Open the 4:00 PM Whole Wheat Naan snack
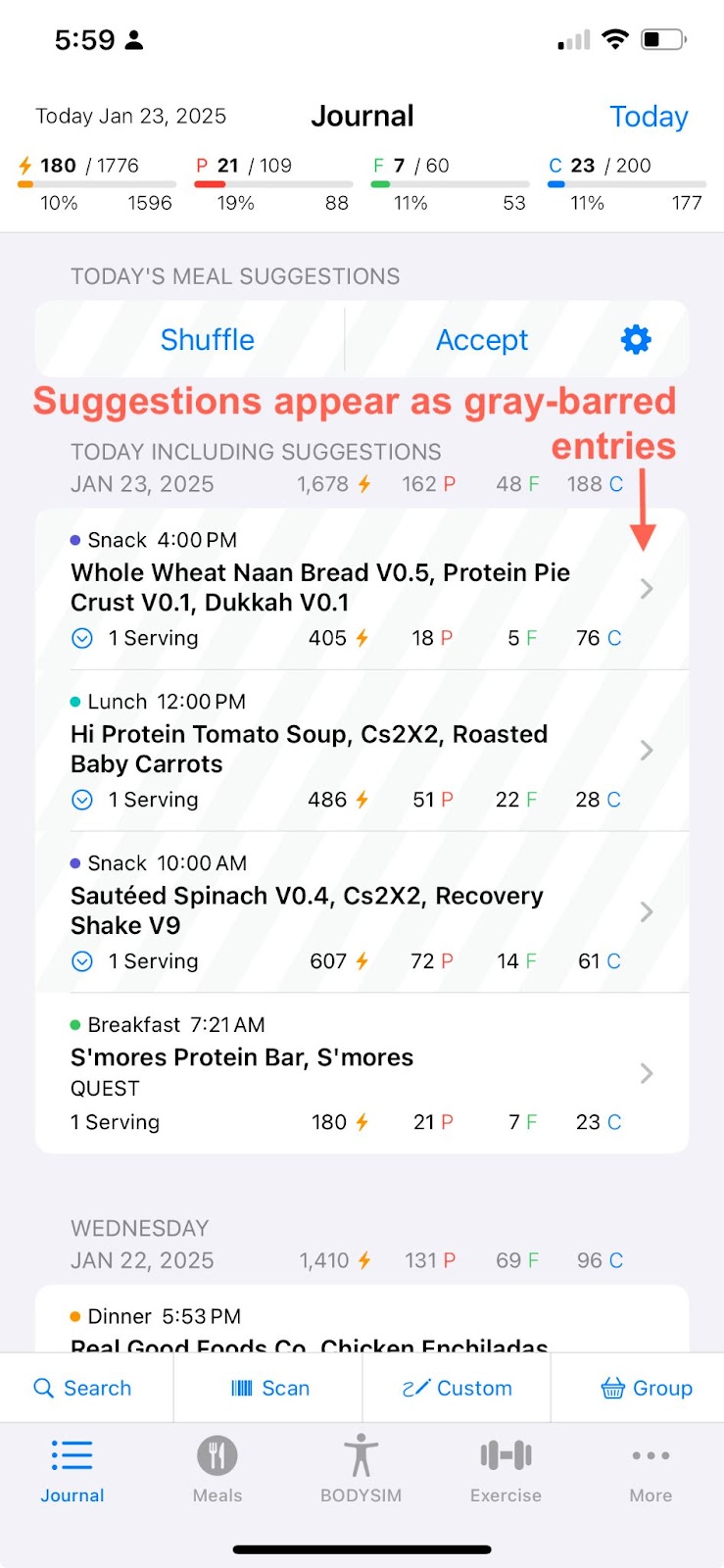This screenshot has width=724, height=1568. (x=362, y=589)
